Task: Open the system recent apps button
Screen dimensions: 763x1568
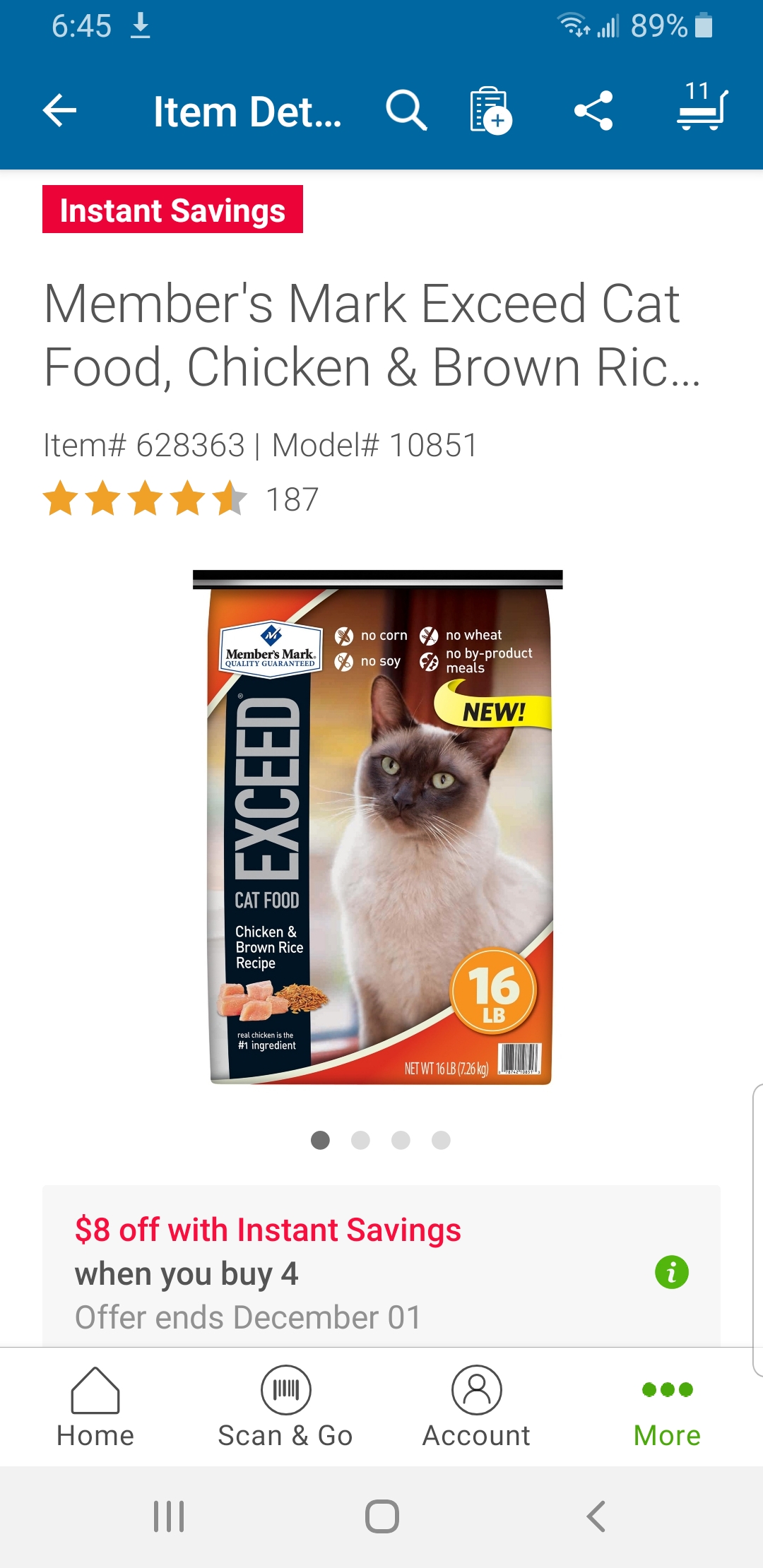Action: coord(169,1516)
